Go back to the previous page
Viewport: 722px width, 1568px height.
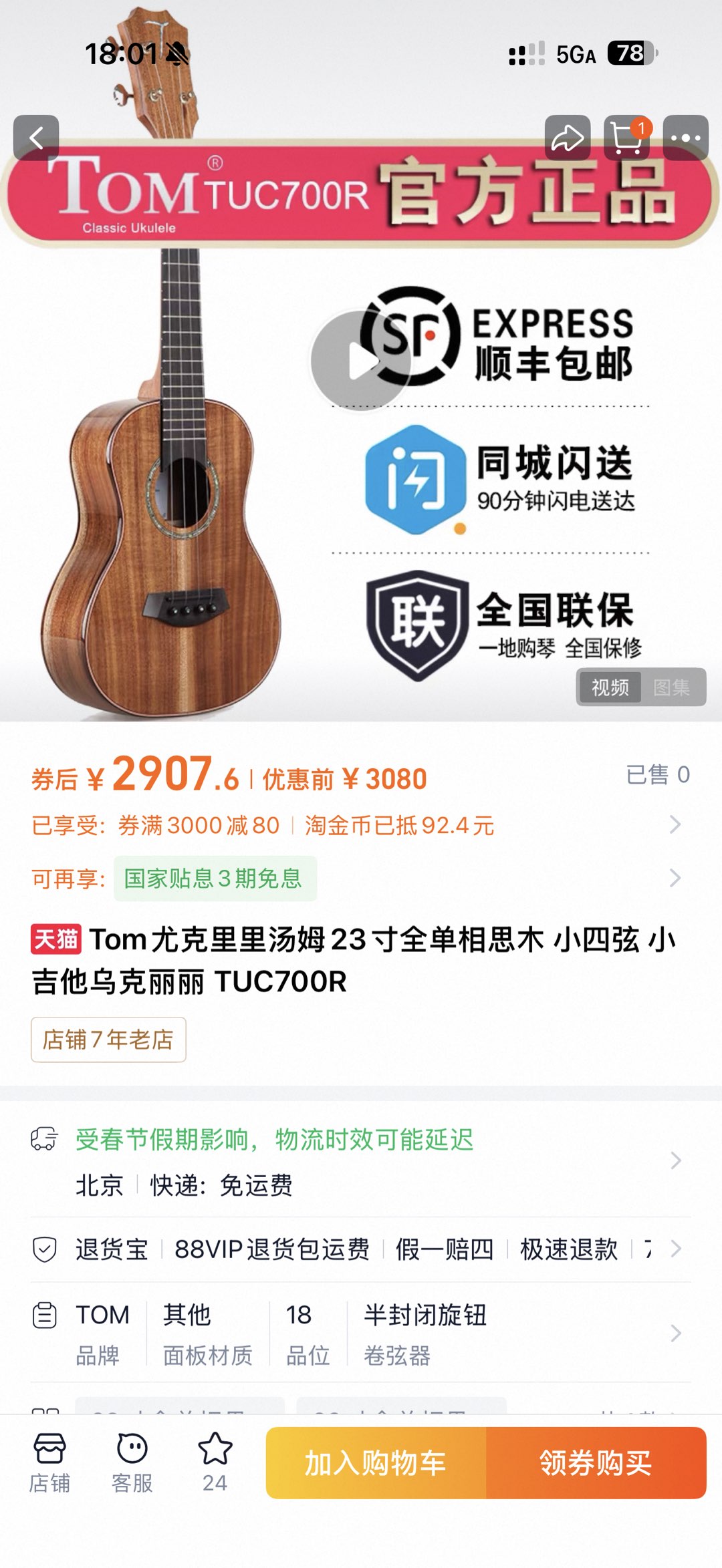pos(36,138)
